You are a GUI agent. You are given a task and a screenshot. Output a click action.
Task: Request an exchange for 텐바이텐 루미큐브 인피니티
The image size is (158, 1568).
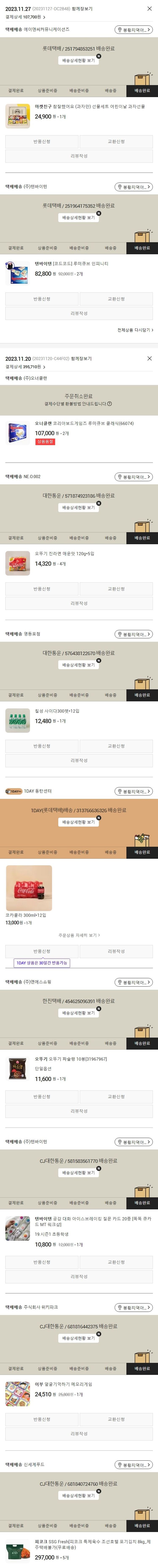coord(116,299)
